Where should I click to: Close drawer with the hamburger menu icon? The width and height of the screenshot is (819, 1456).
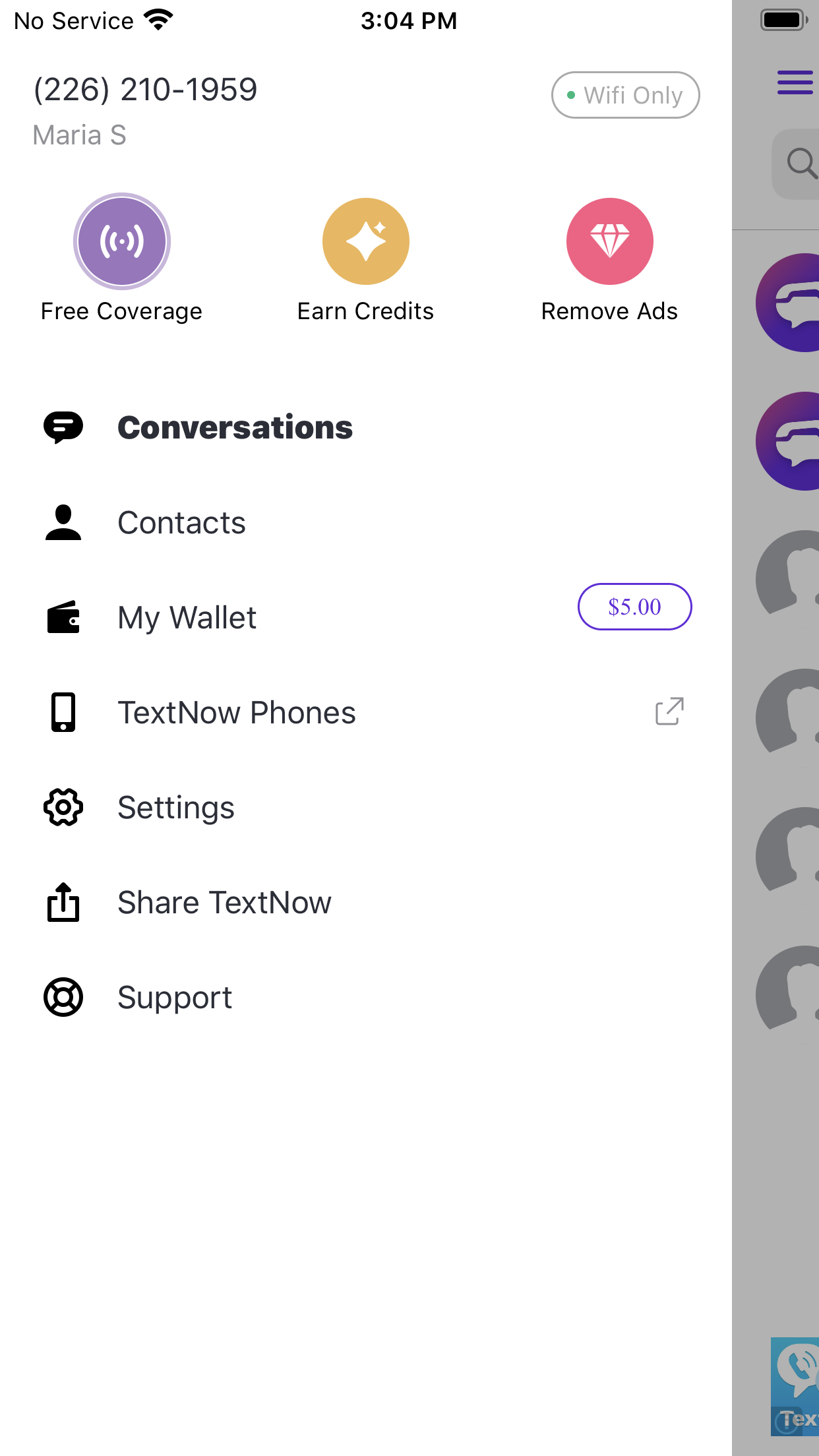pos(795,82)
